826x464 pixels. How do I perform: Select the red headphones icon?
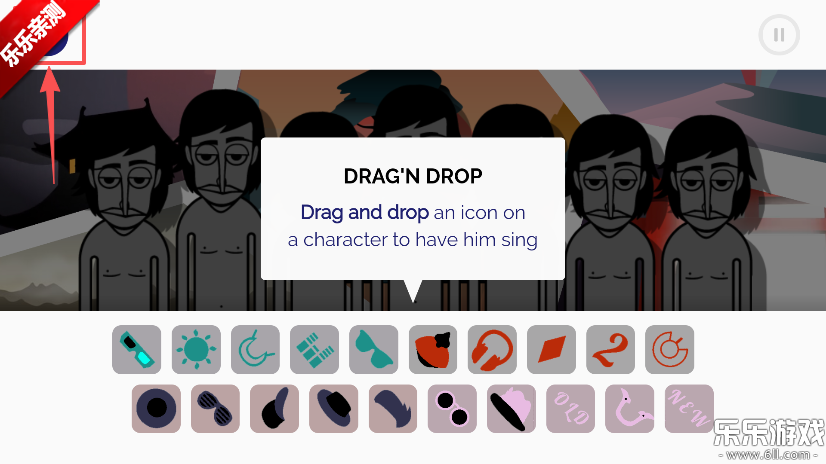[x=492, y=350]
